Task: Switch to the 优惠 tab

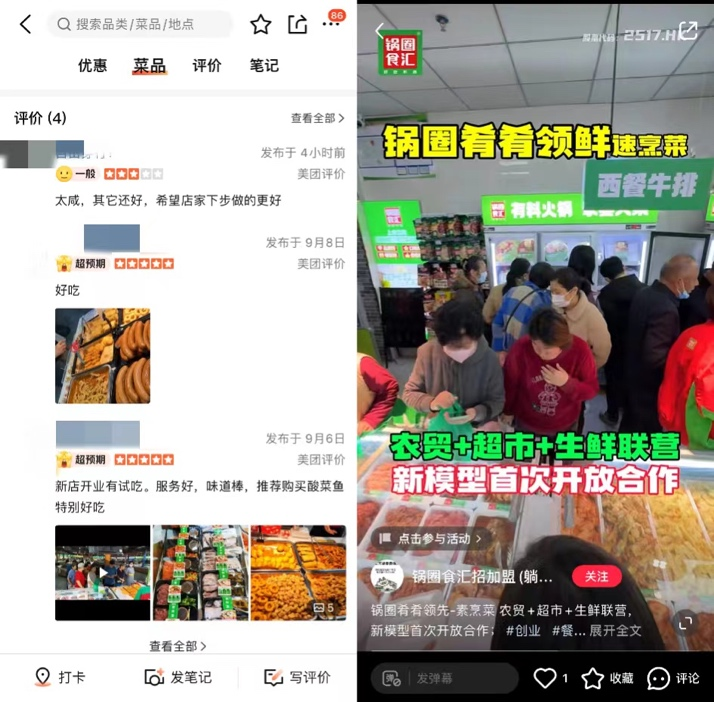Action: (x=92, y=65)
